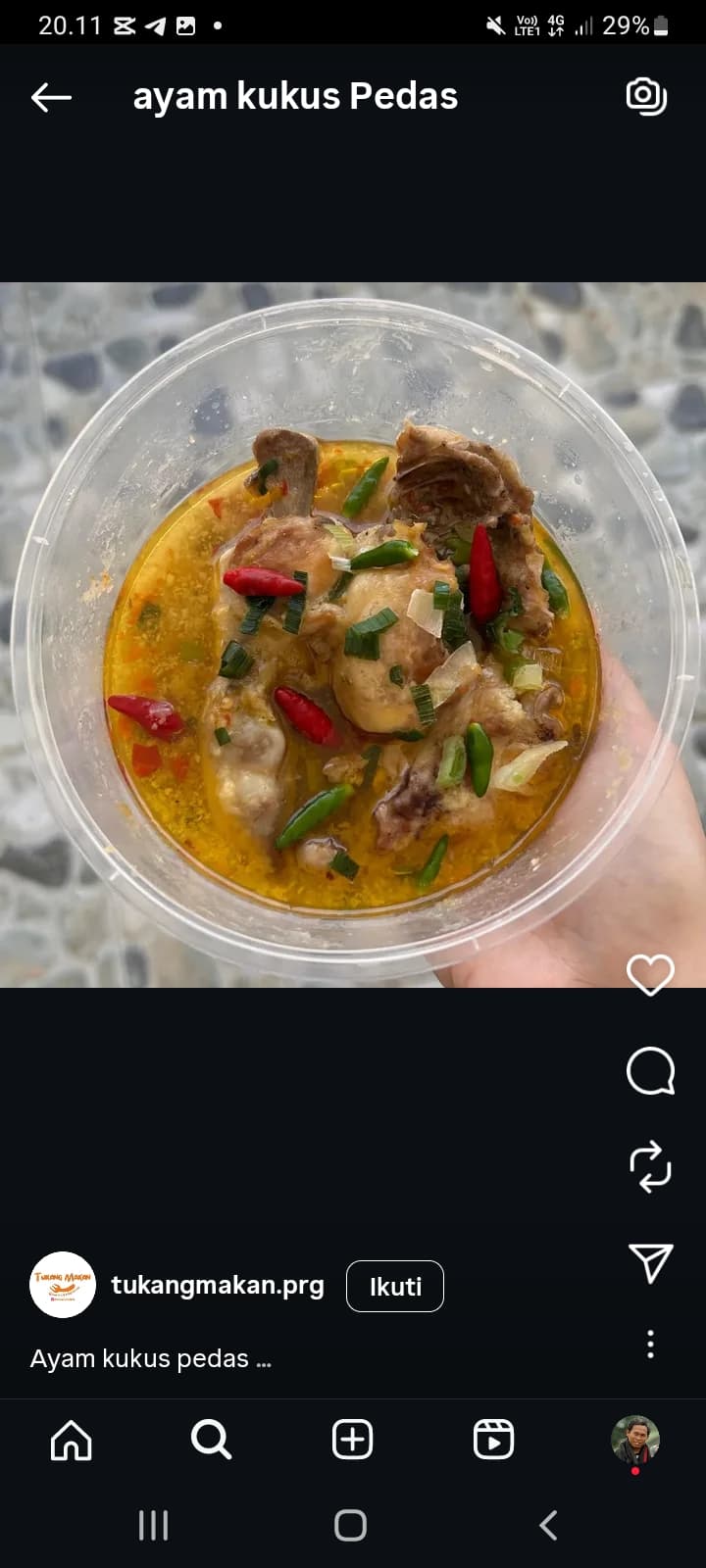Open your profile via the avatar thumbnail
Viewport: 706px width, 1568px height.
tap(635, 1439)
